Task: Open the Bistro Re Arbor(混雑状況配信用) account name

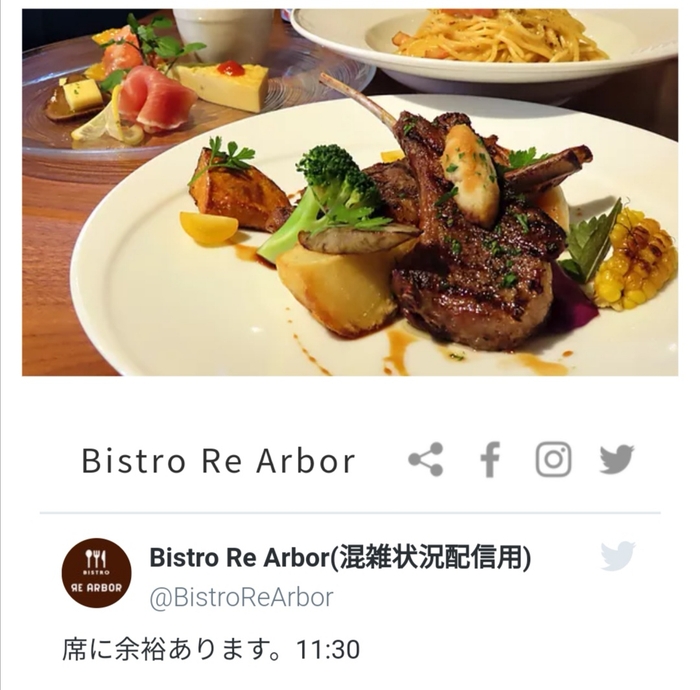Action: (x=340, y=559)
